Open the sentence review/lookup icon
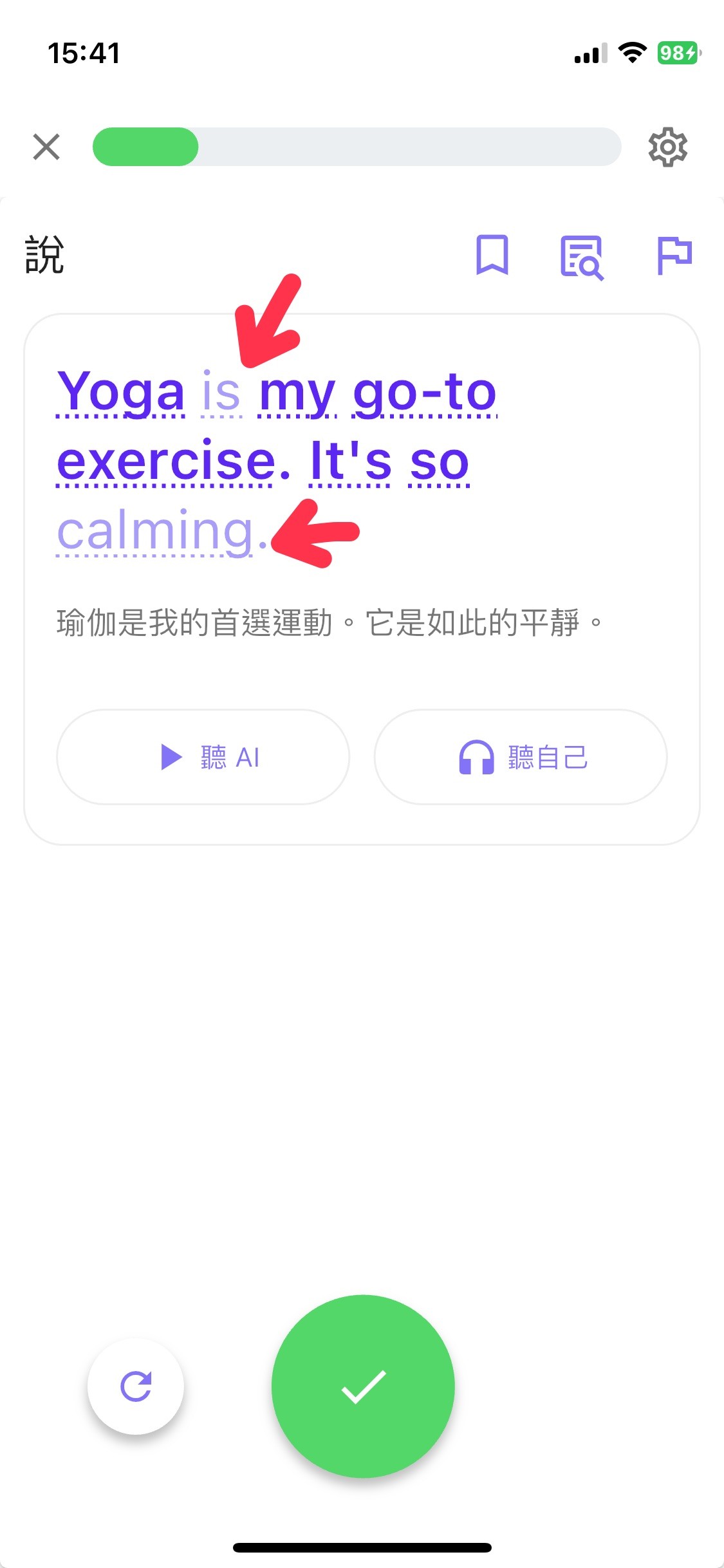724x1568 pixels. (x=582, y=257)
